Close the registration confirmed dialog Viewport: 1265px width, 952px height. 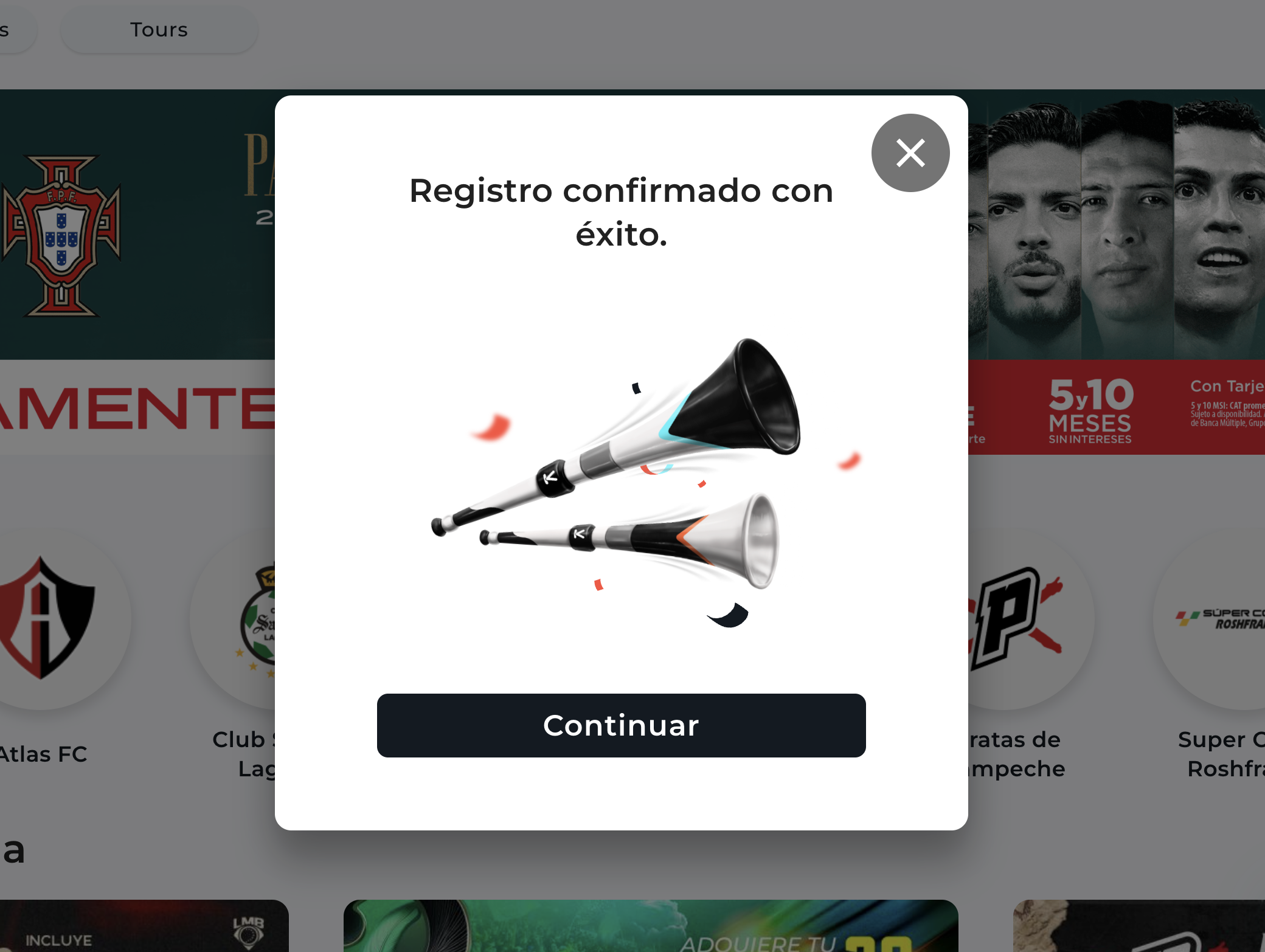(x=910, y=153)
